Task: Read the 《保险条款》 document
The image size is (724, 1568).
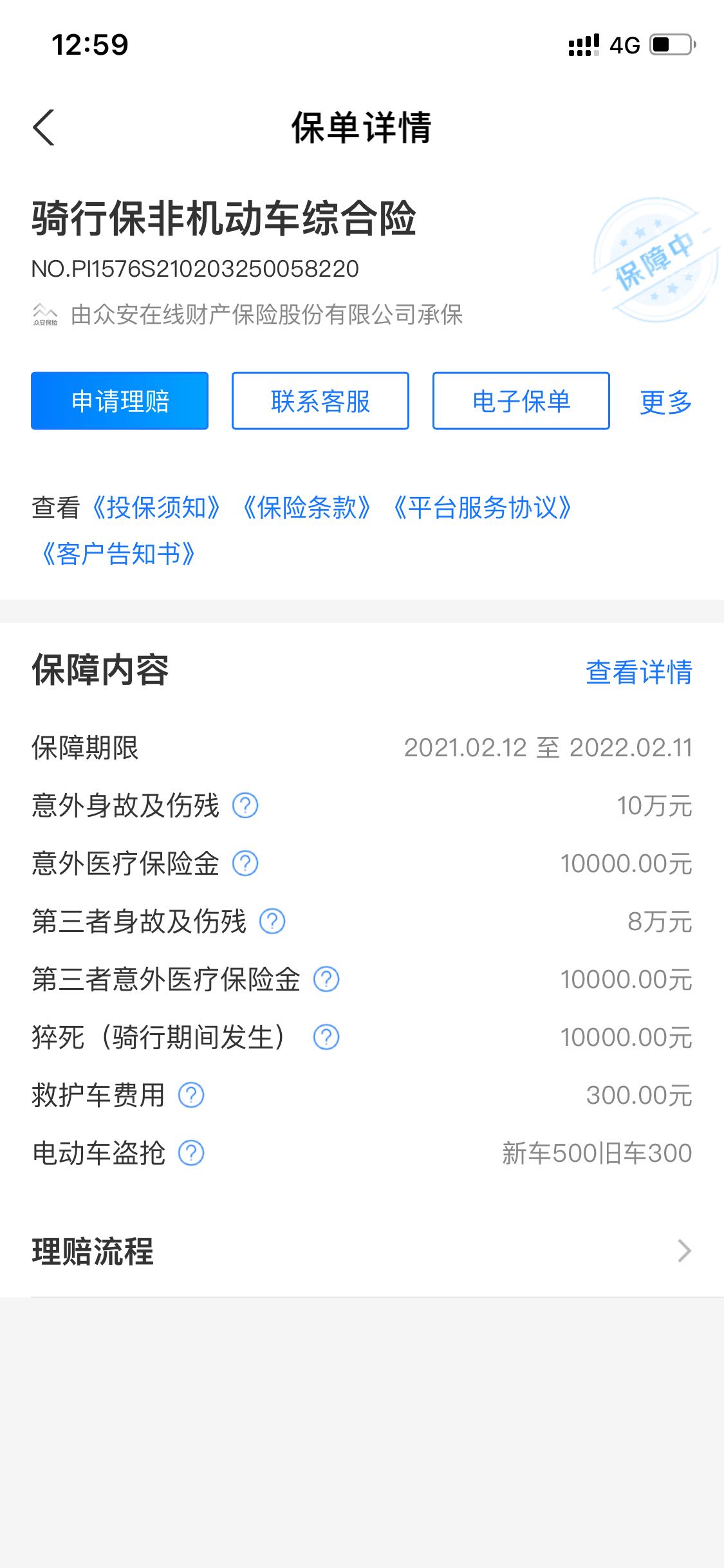Action: coord(306,507)
